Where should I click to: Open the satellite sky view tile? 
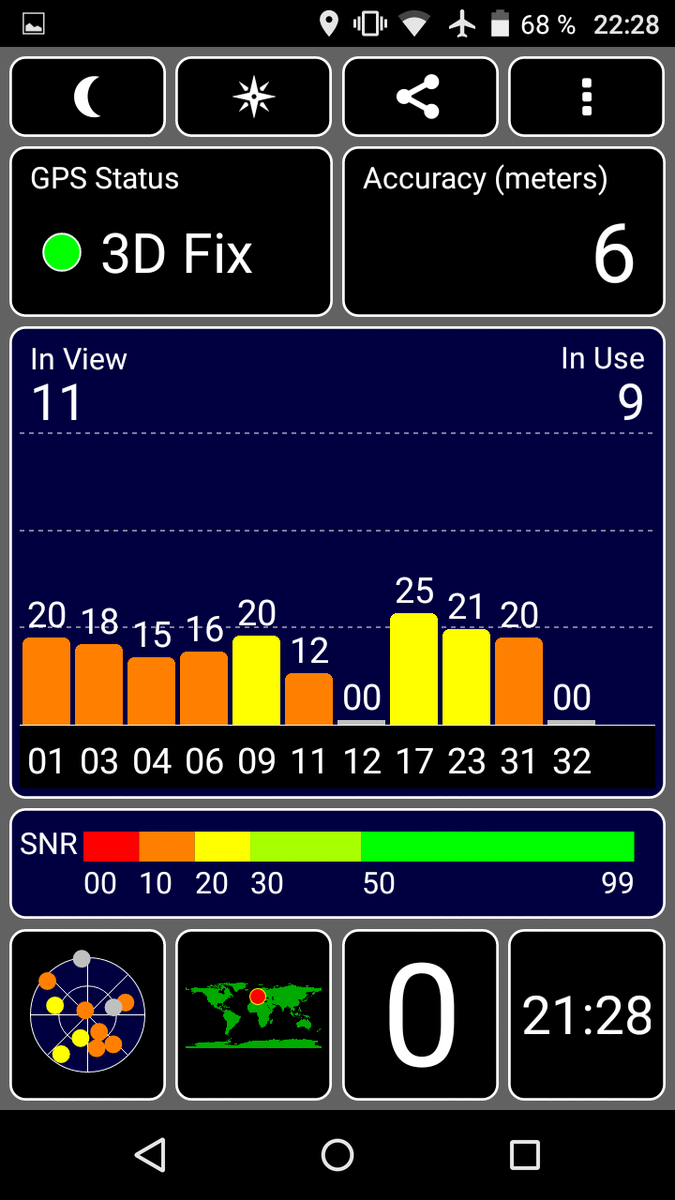88,1015
